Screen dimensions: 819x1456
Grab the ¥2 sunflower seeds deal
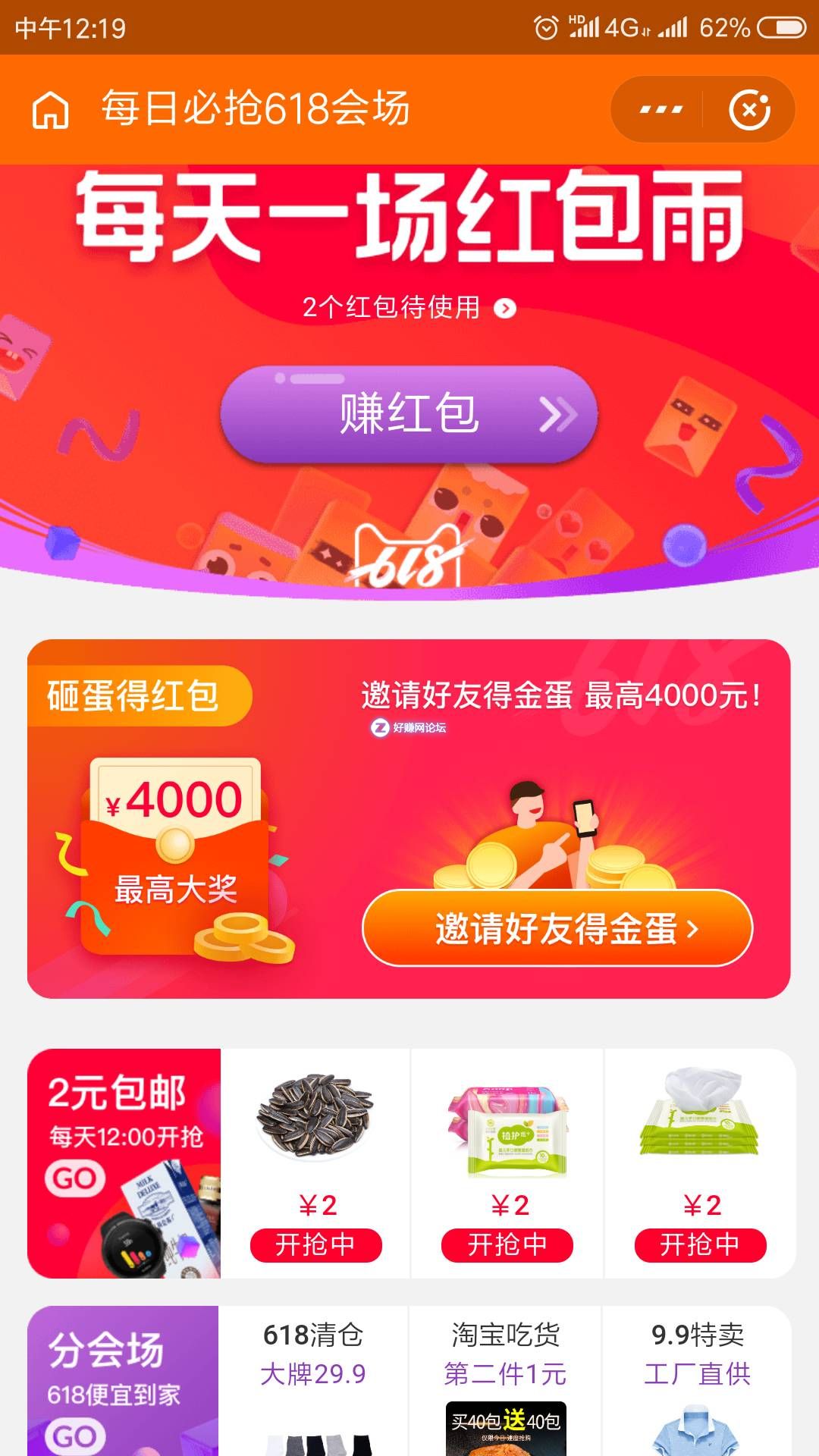(x=315, y=1244)
